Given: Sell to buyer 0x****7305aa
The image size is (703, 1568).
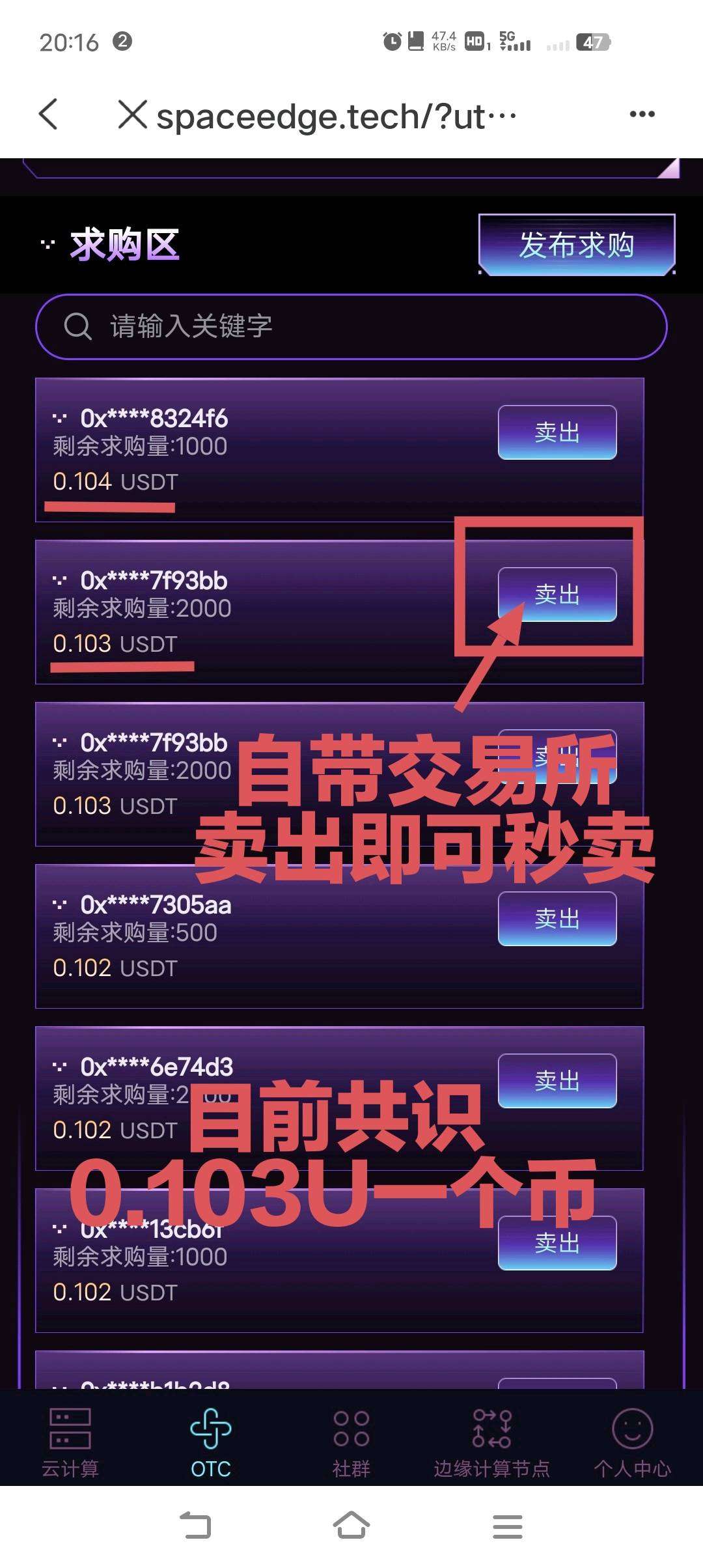Looking at the screenshot, I should pos(557,919).
